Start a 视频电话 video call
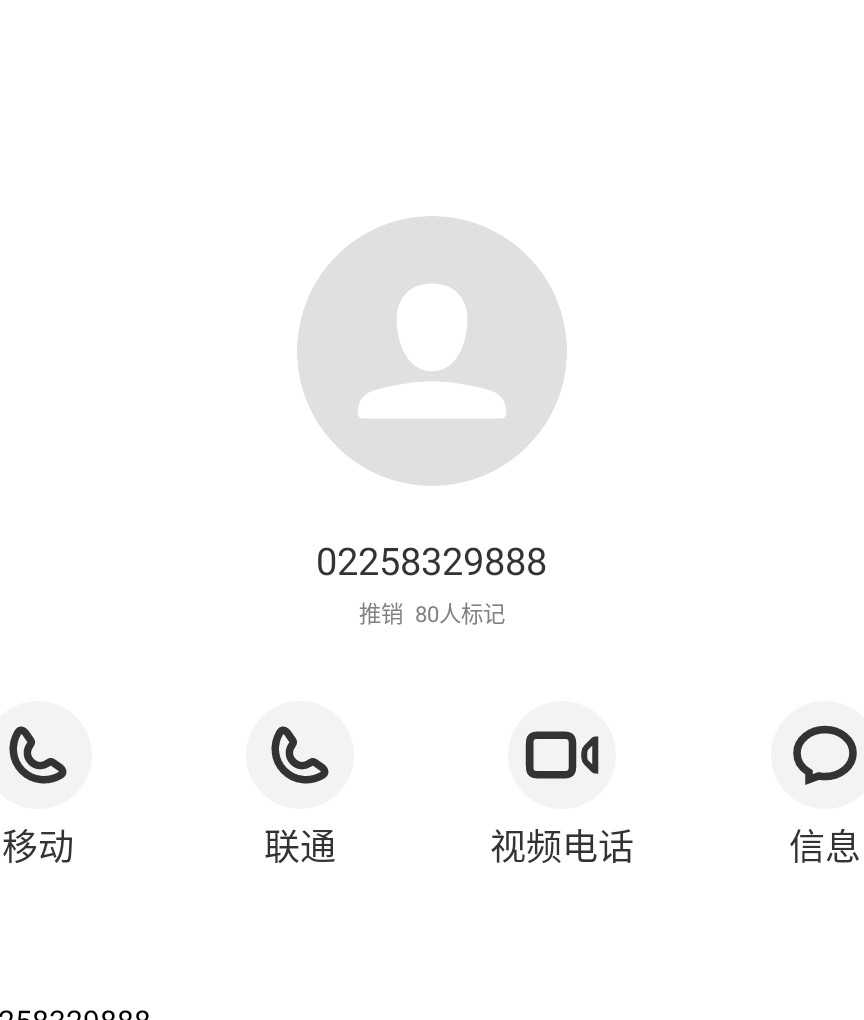 coord(561,755)
